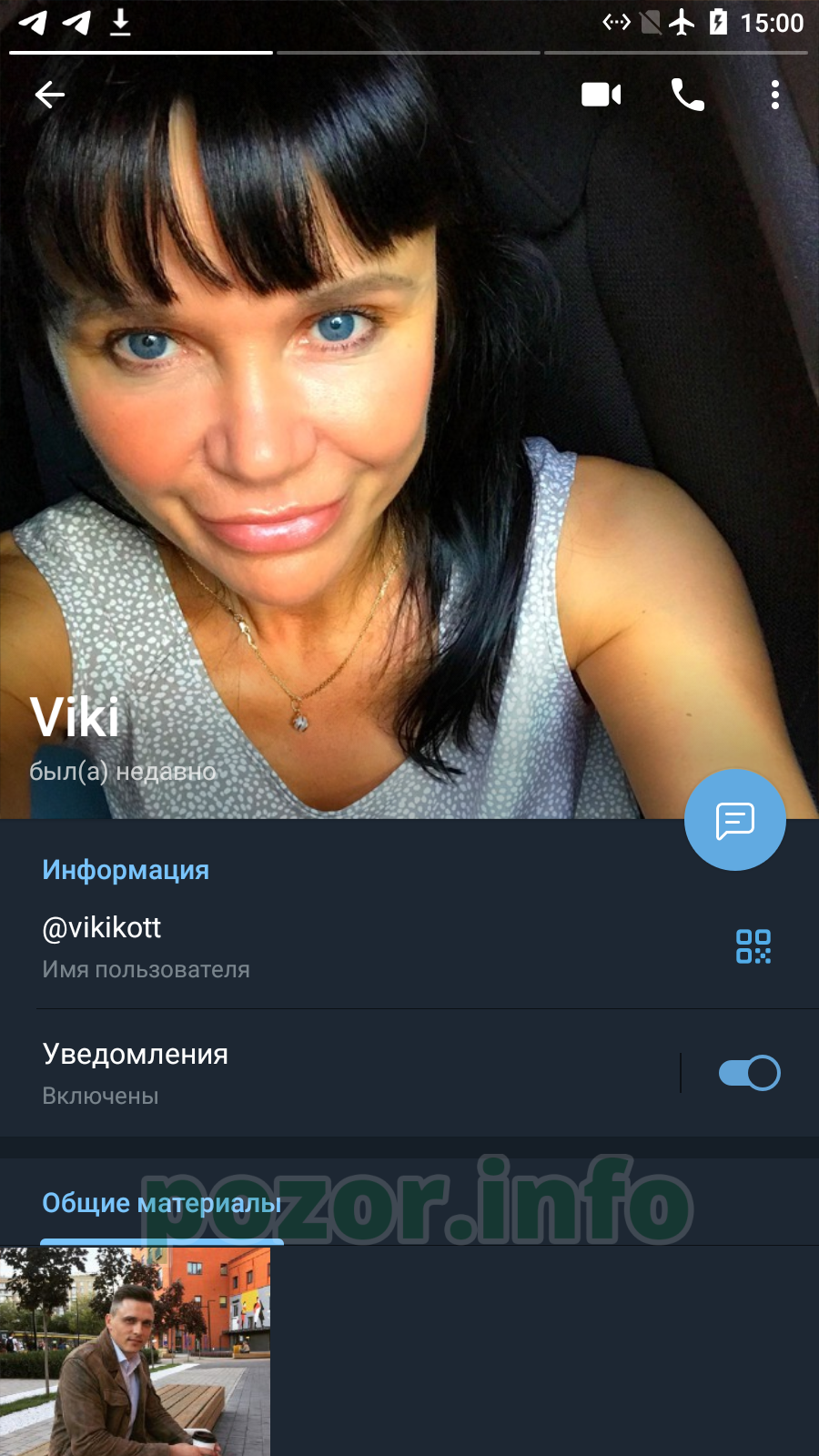Start a voice call with Viki

click(x=687, y=95)
